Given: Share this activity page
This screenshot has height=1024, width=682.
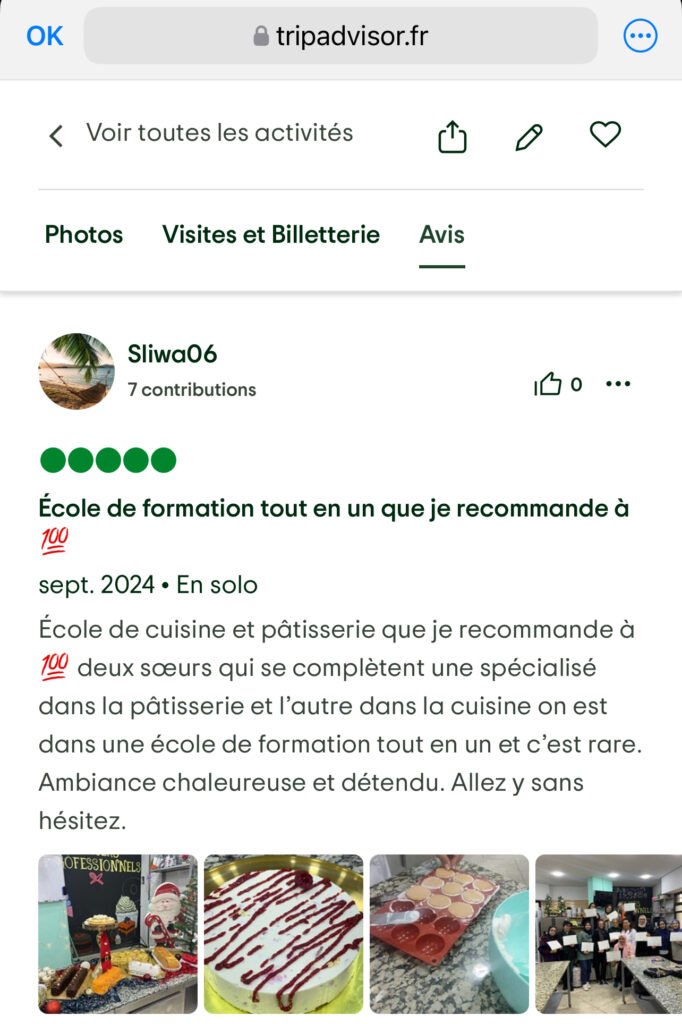Looking at the screenshot, I should point(452,136).
